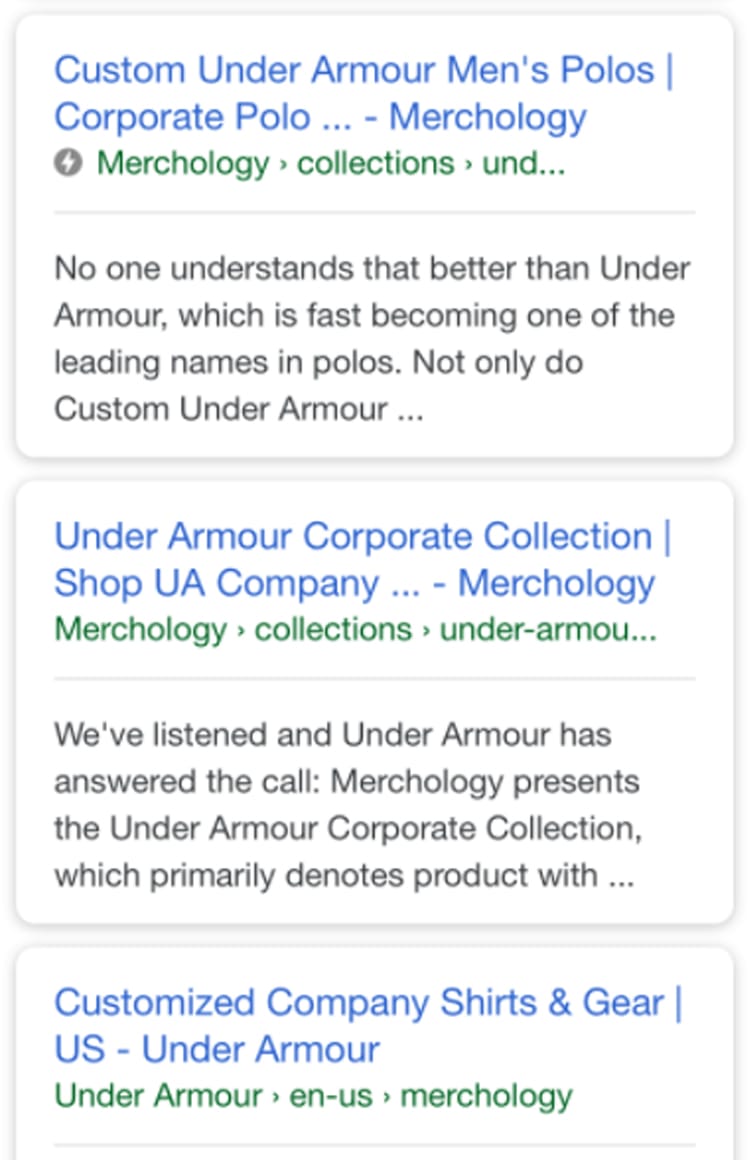This screenshot has width=750, height=1160.
Task: Tap the snippet mentioning UA Corporate Collection
Action: tap(370, 804)
